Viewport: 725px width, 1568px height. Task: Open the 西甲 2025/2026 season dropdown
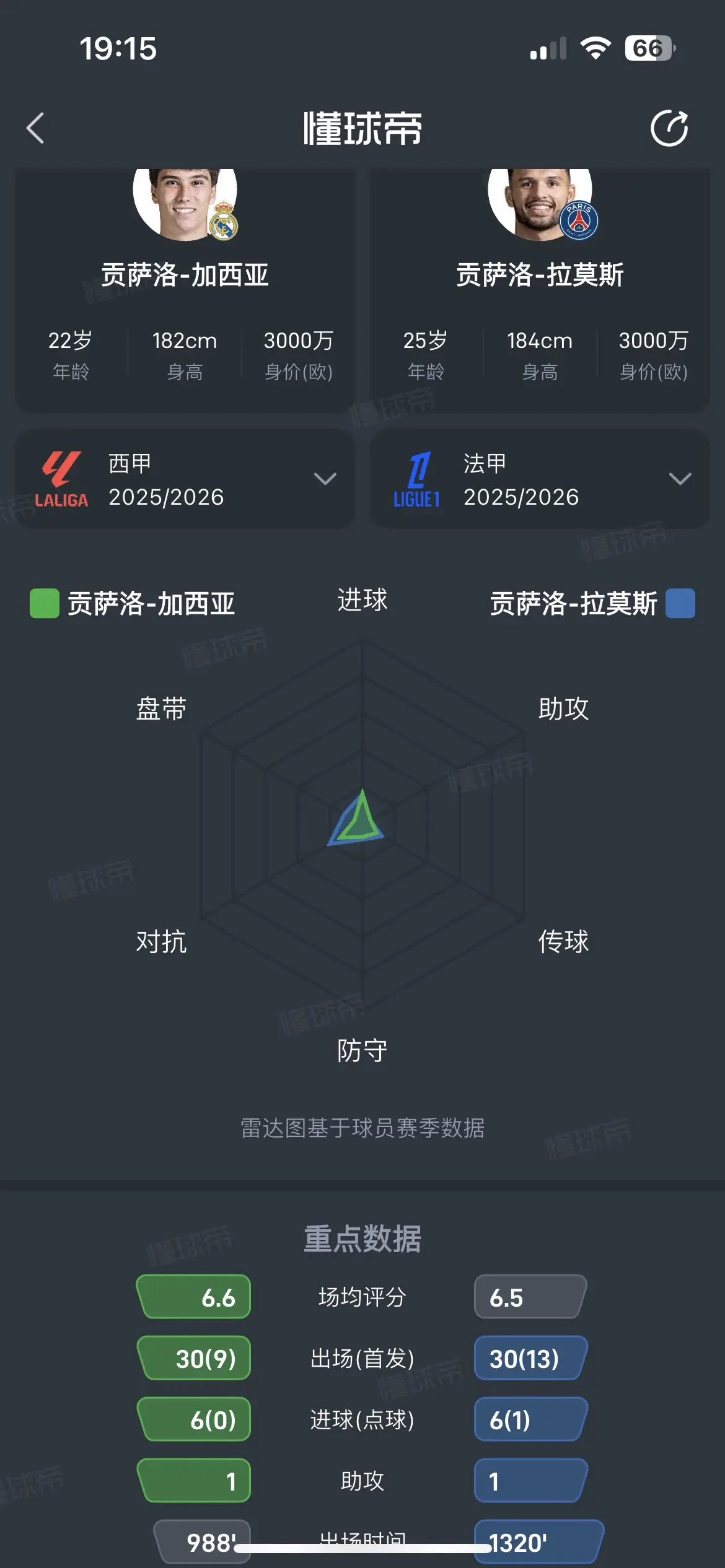point(185,479)
